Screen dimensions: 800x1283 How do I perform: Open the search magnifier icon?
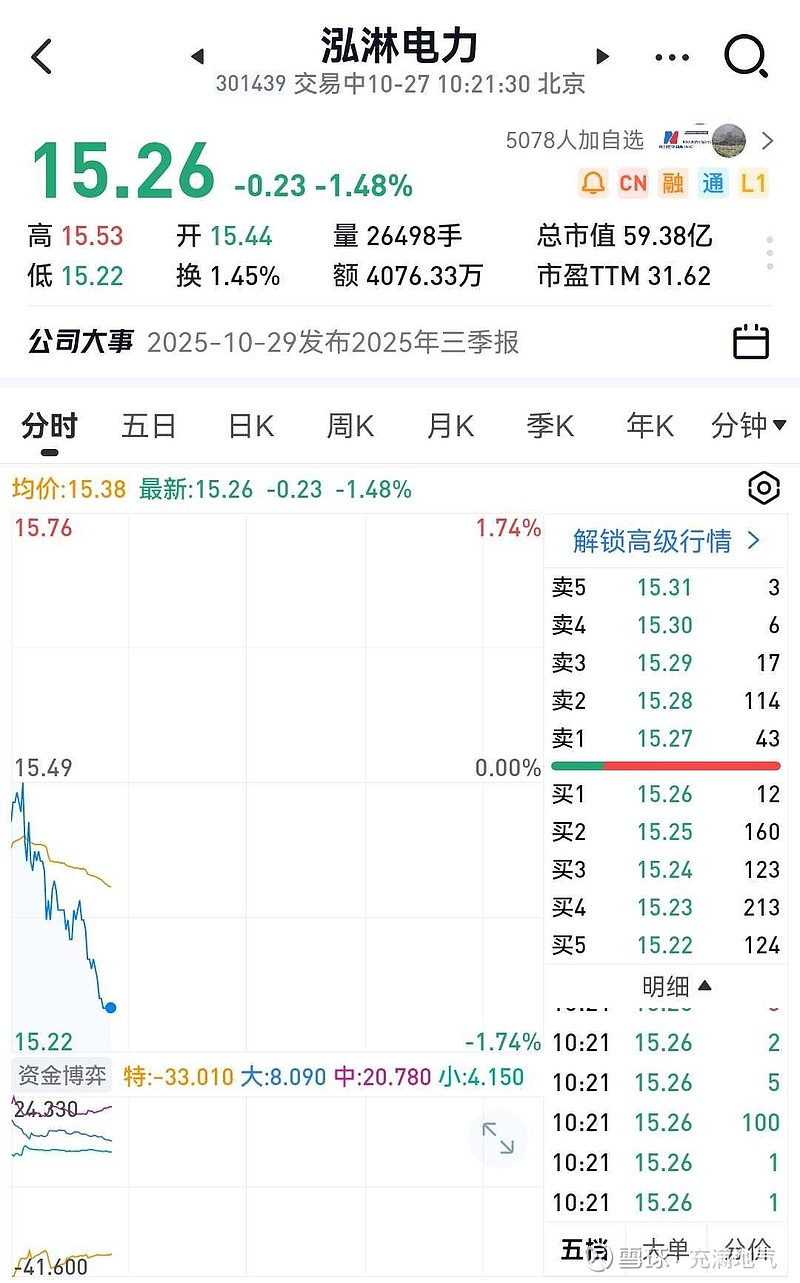click(746, 57)
